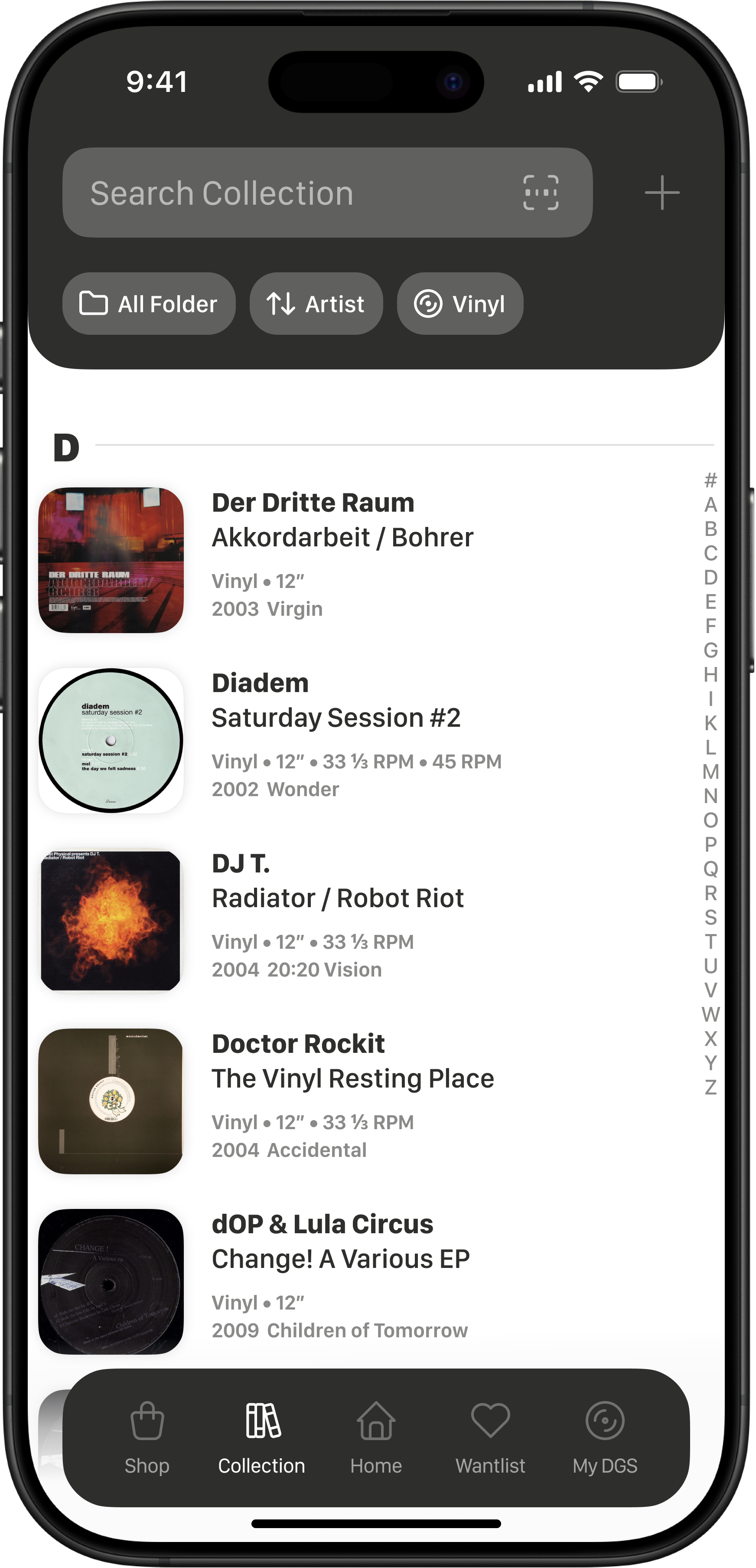This screenshot has width=756, height=1568.
Task: Jump to letter M in index
Action: [x=710, y=771]
